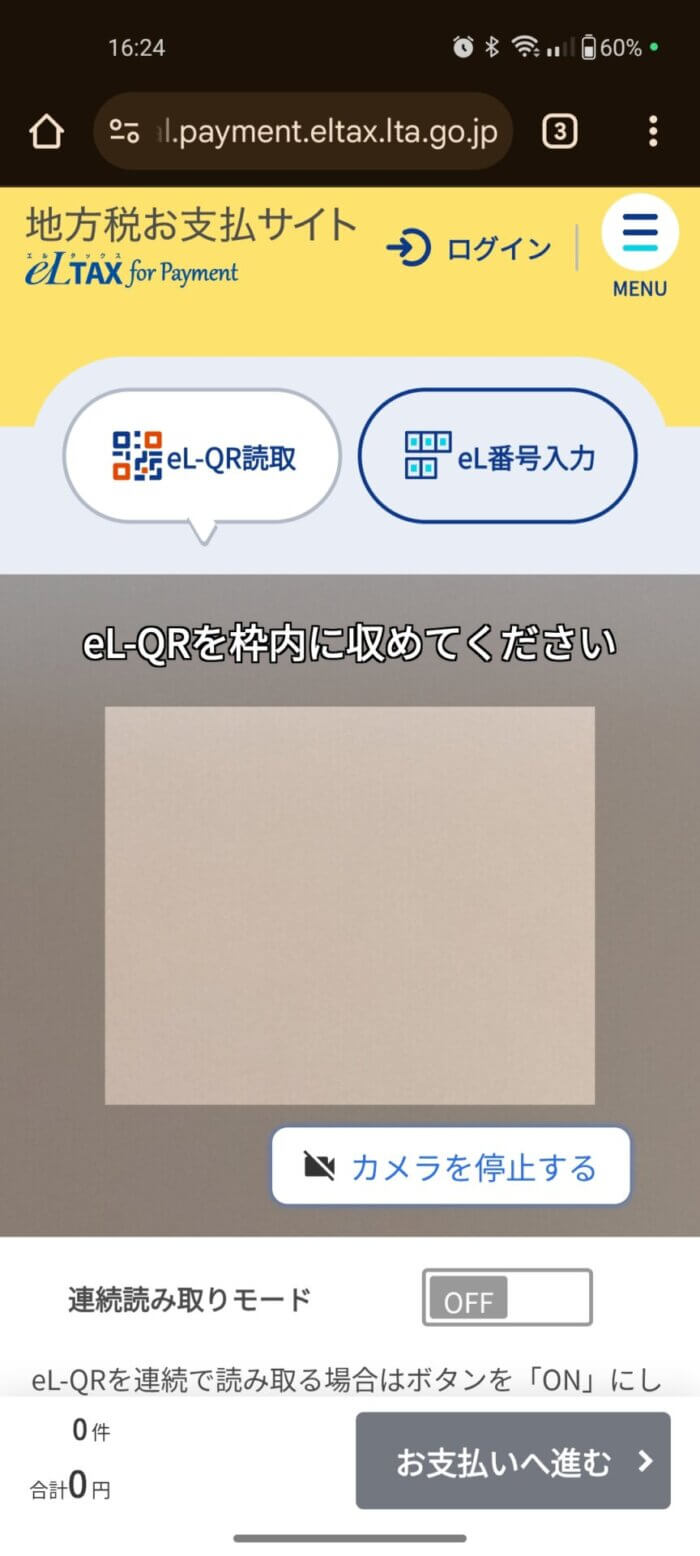This screenshot has height=1556, width=700.
Task: Open the browser overflow menu
Action: point(652,131)
